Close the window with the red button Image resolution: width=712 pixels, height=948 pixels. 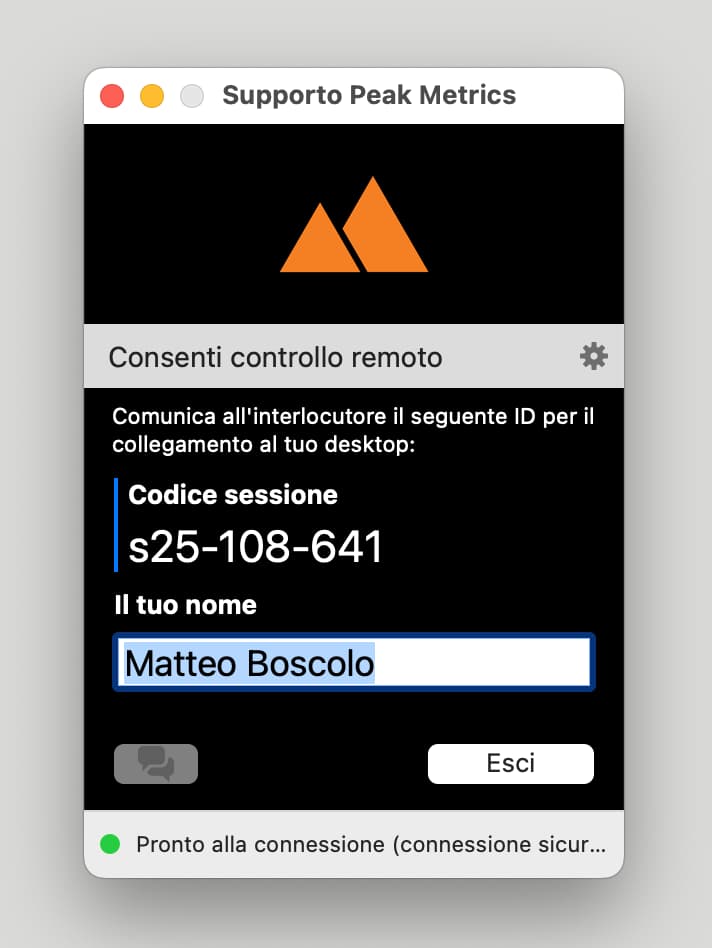coord(112,96)
